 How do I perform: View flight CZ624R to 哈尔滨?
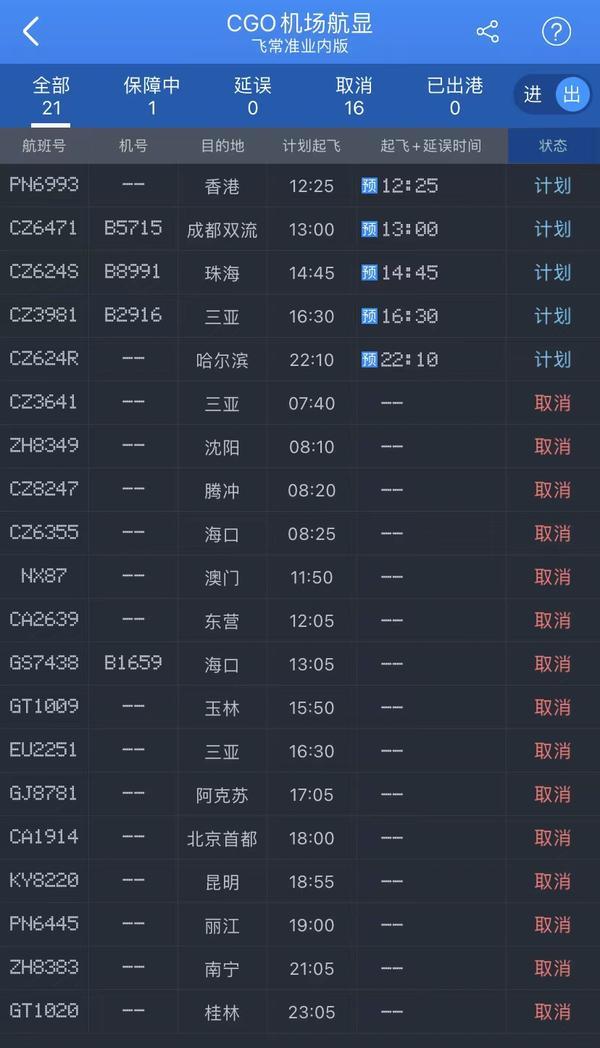point(300,360)
